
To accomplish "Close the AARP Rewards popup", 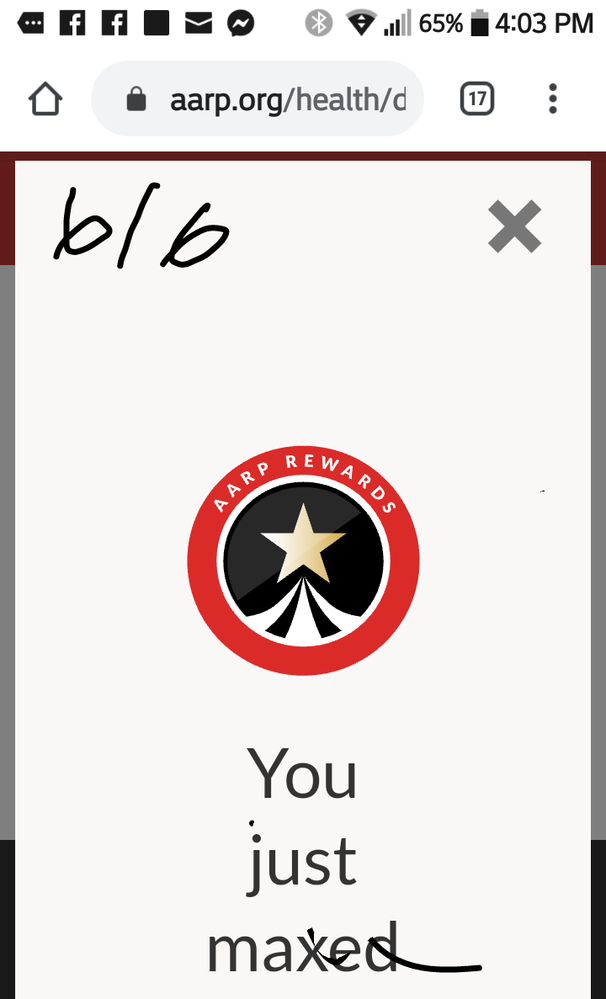I will tap(515, 227).
